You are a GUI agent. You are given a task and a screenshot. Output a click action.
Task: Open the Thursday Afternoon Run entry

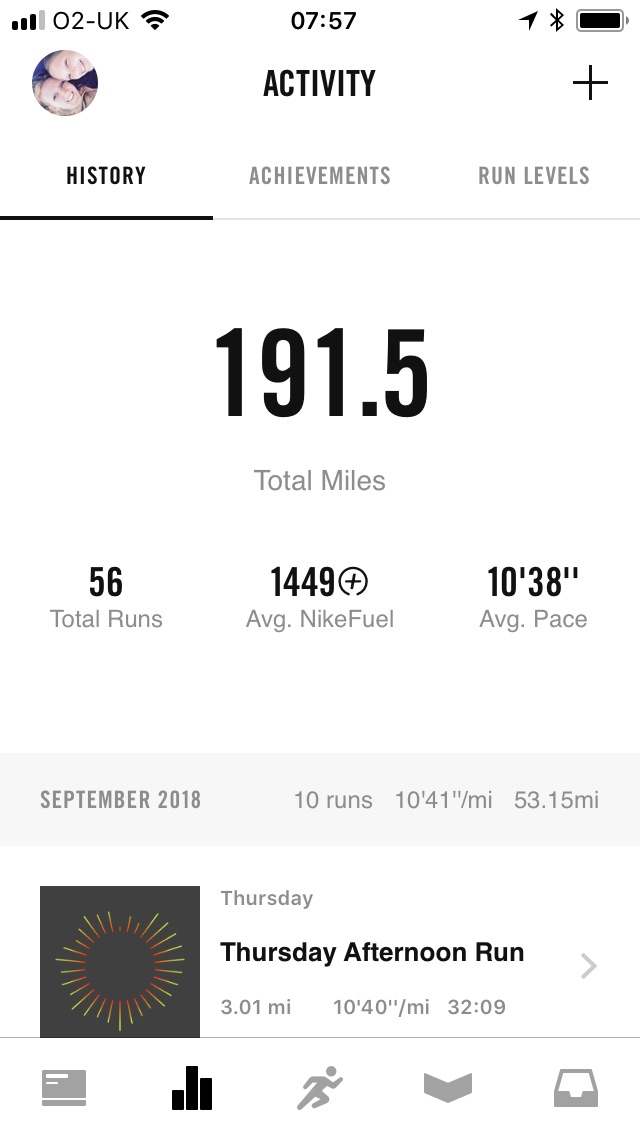(372, 953)
